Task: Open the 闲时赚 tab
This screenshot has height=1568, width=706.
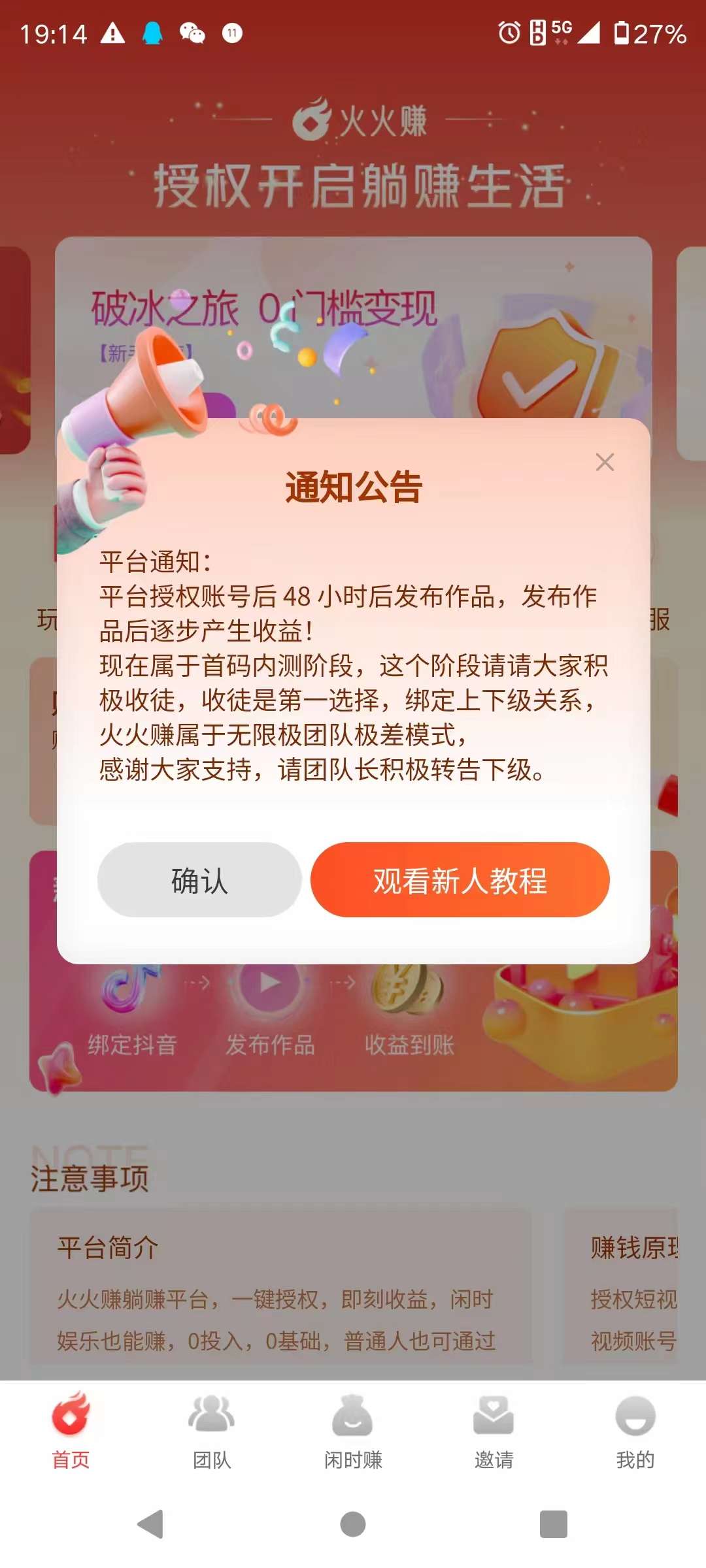Action: click(353, 1431)
